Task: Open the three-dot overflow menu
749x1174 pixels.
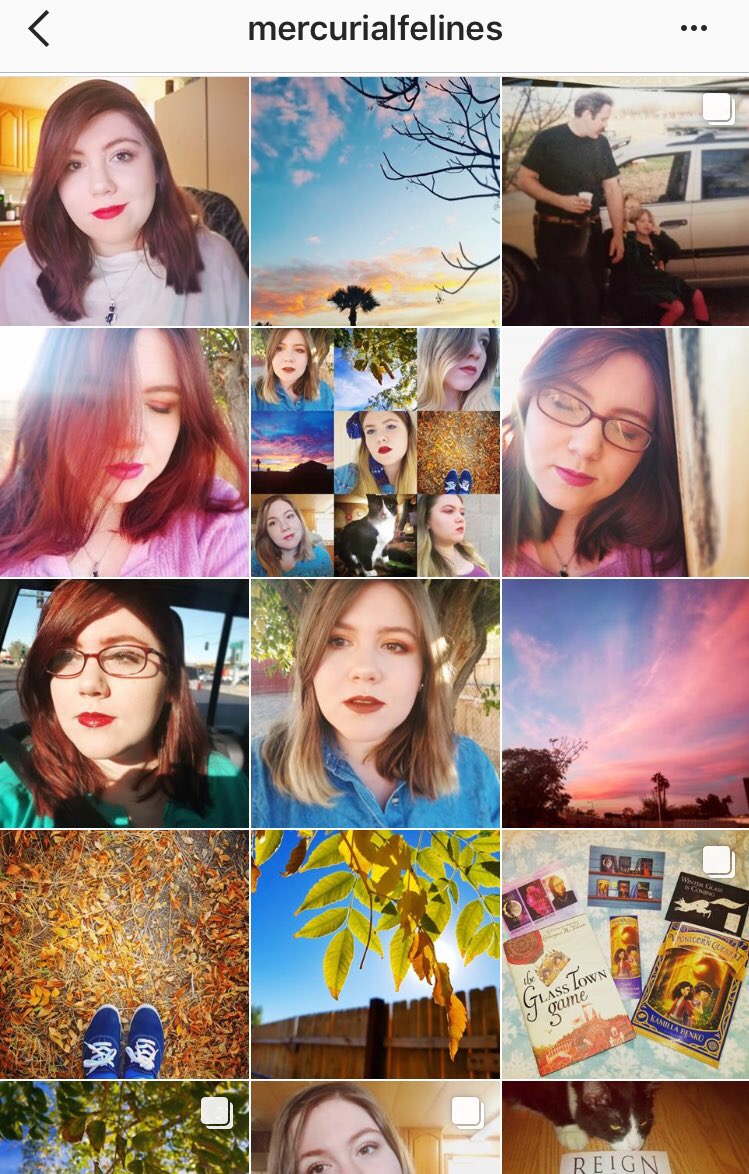Action: (x=693, y=29)
